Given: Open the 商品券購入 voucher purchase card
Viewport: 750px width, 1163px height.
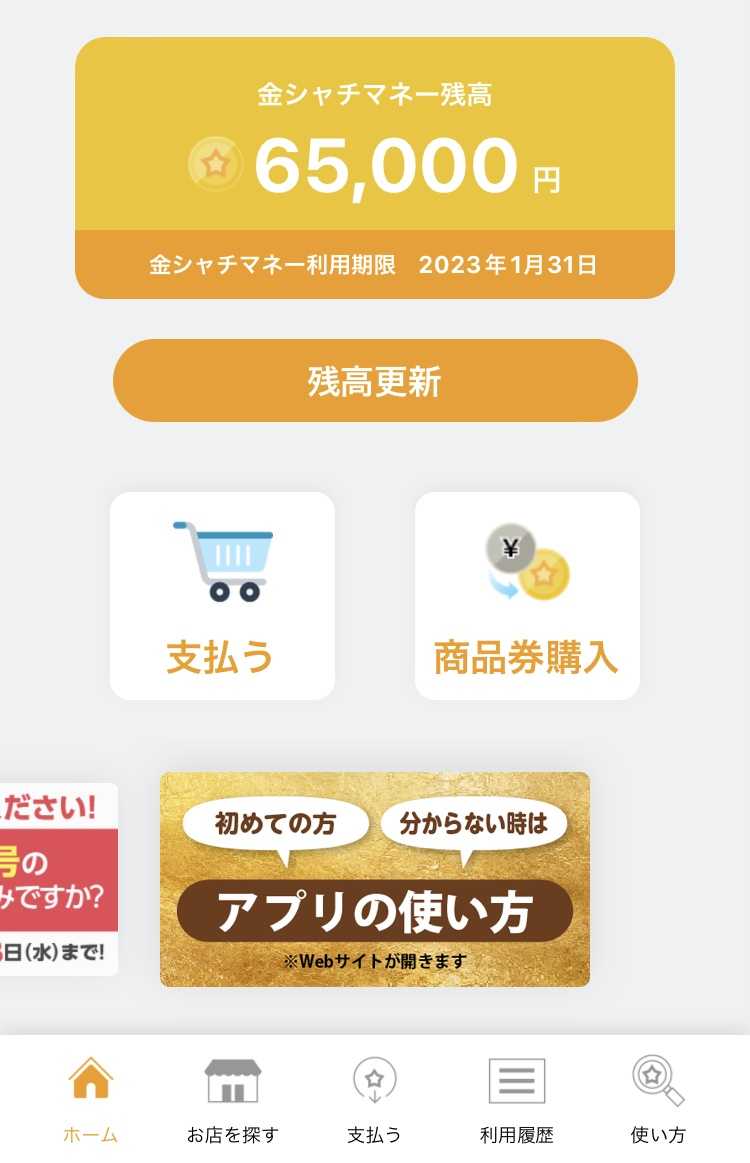Looking at the screenshot, I should [x=527, y=596].
